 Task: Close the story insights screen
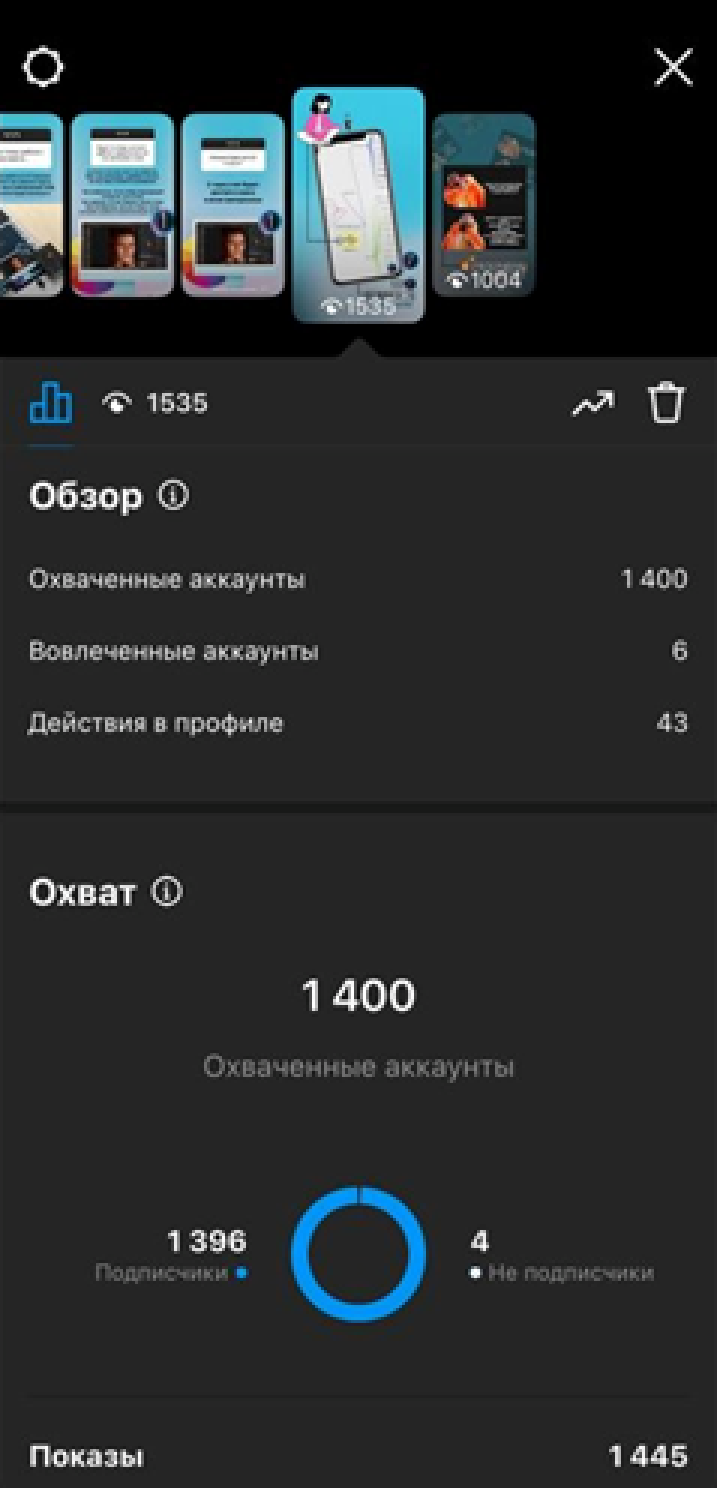tap(673, 68)
